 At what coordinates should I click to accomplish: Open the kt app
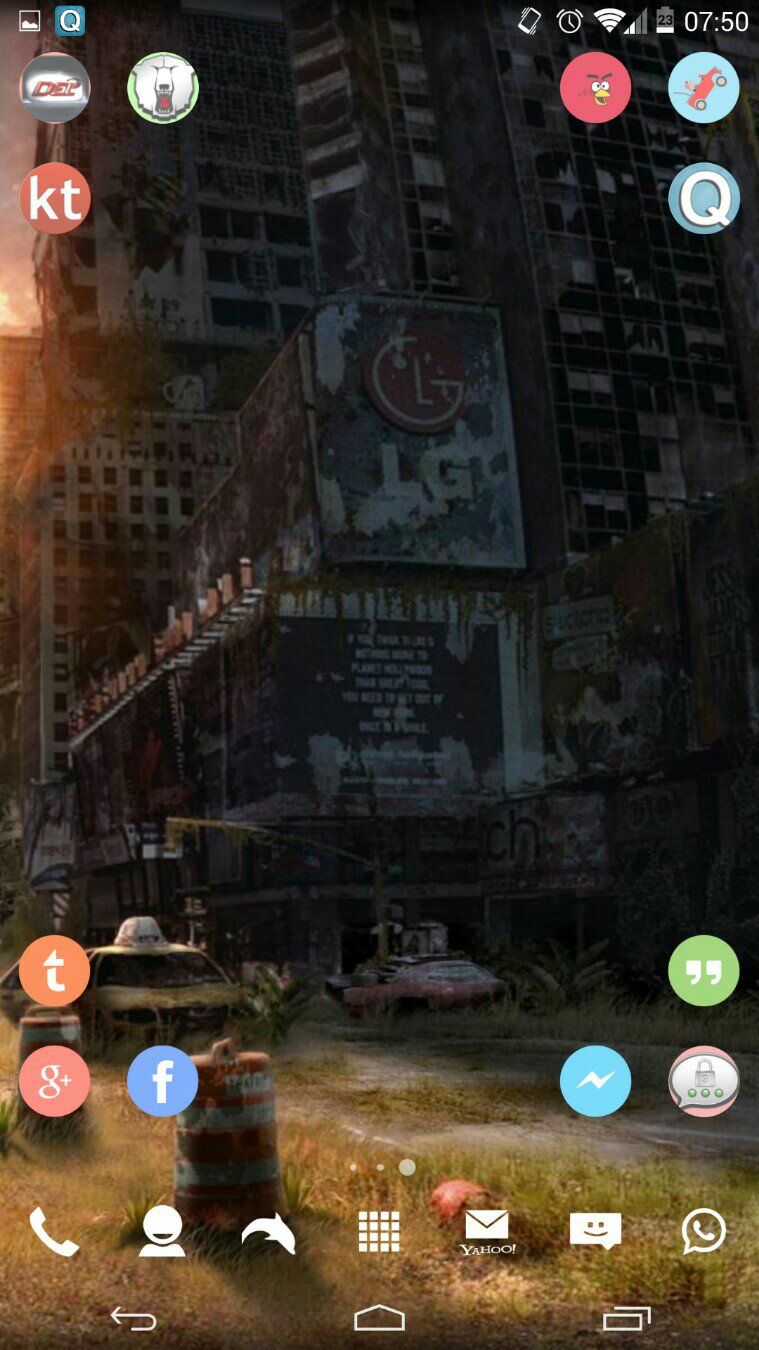tap(55, 198)
